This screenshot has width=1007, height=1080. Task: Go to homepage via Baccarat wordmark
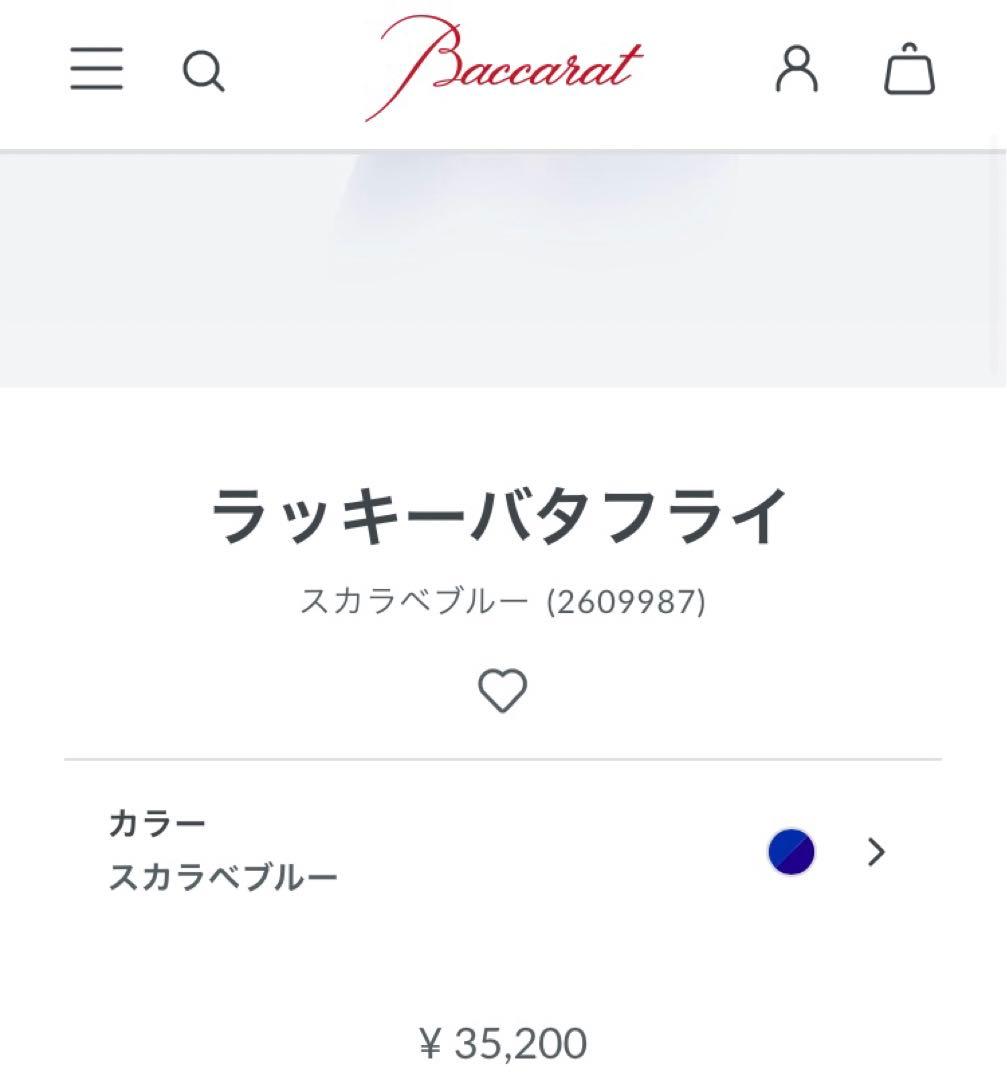point(503,67)
